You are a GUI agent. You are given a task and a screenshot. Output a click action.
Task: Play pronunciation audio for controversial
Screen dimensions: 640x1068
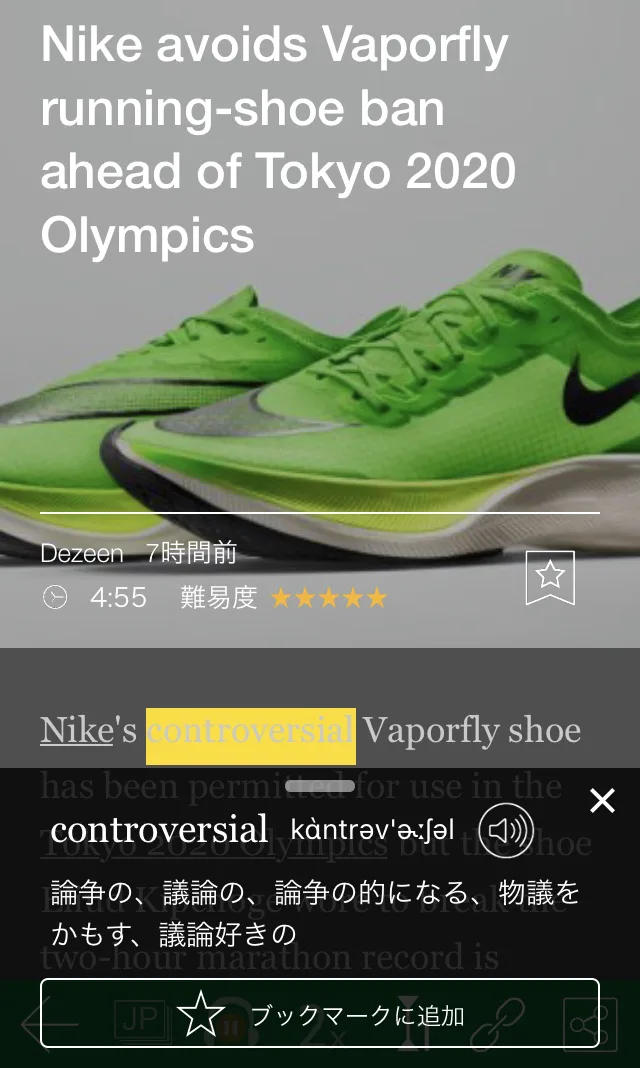click(x=506, y=830)
